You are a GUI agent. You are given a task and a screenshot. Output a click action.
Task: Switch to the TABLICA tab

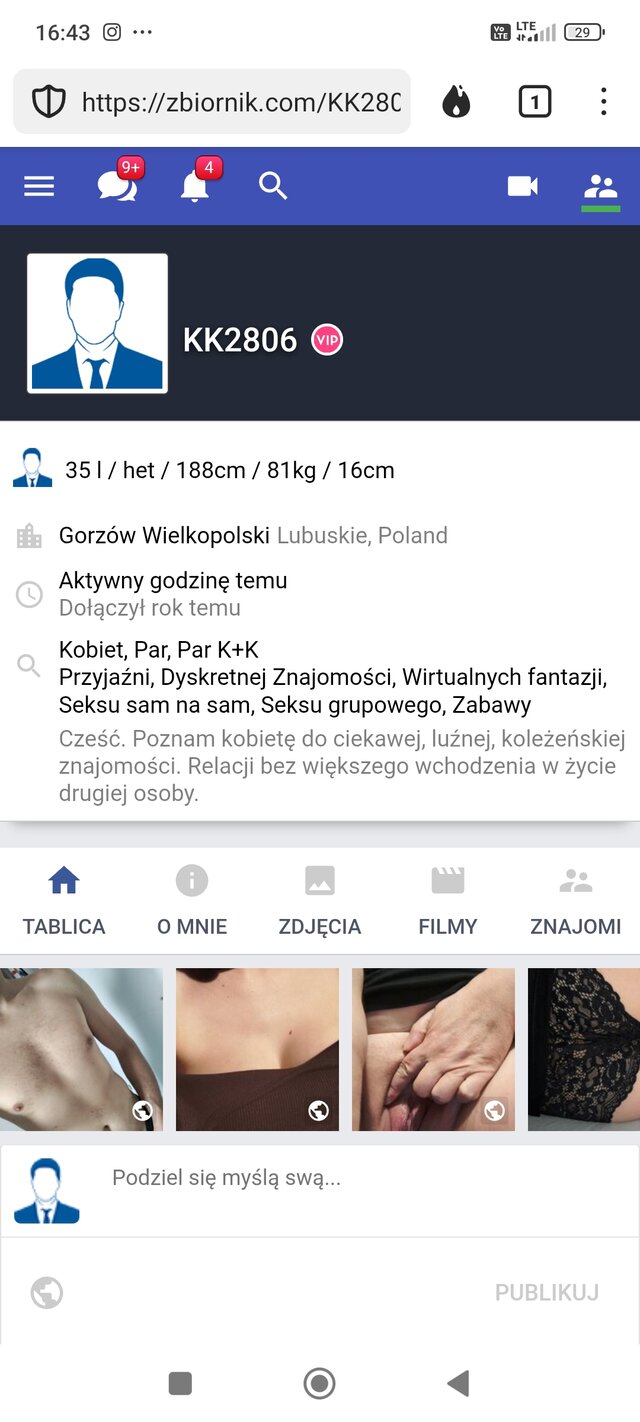tap(64, 901)
